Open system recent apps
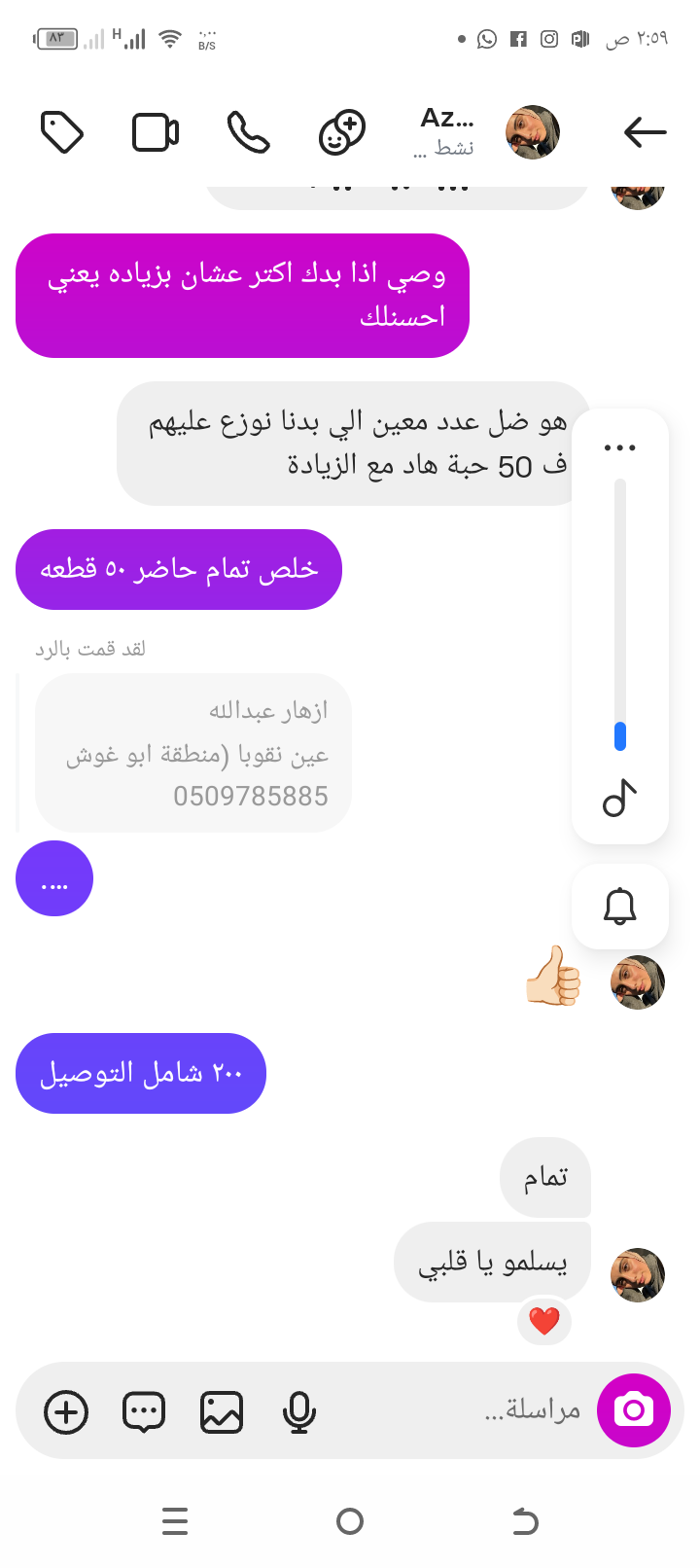 point(175,1521)
